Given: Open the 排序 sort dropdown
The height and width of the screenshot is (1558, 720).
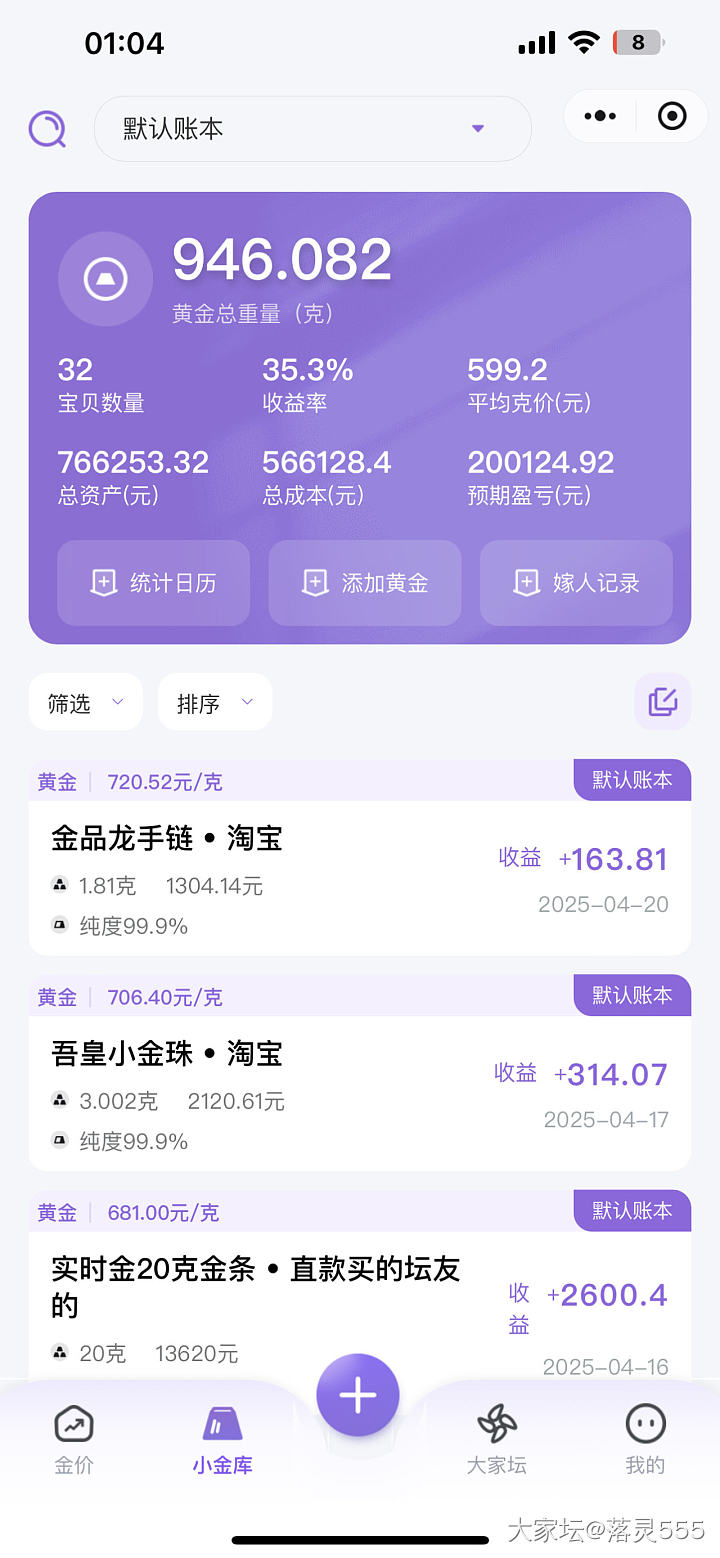Looking at the screenshot, I should point(215,703).
